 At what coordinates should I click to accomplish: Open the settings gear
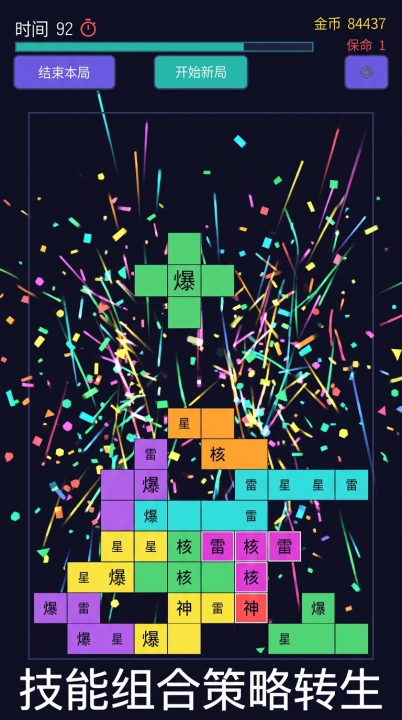click(366, 73)
